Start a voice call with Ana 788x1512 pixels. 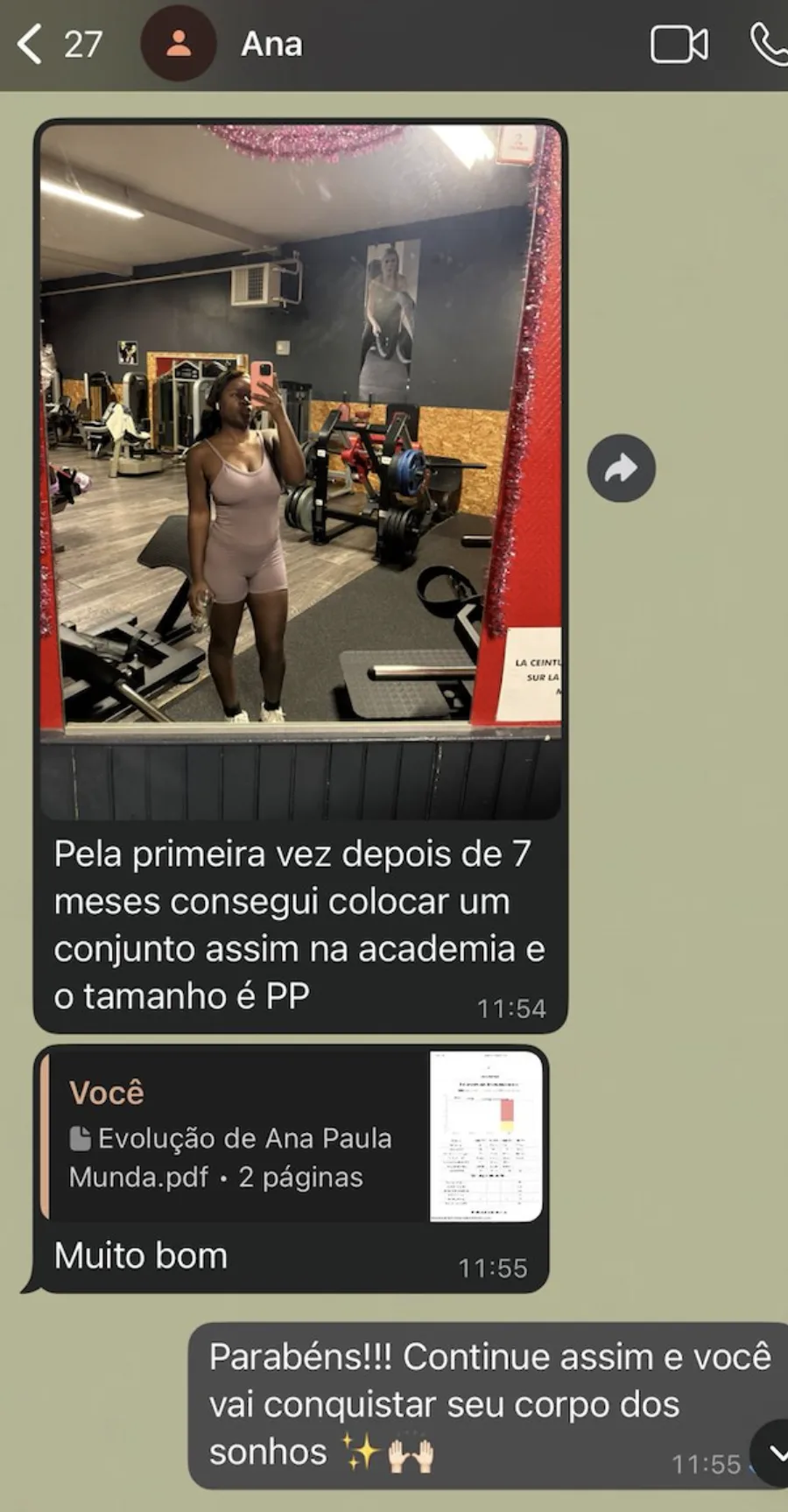[769, 45]
